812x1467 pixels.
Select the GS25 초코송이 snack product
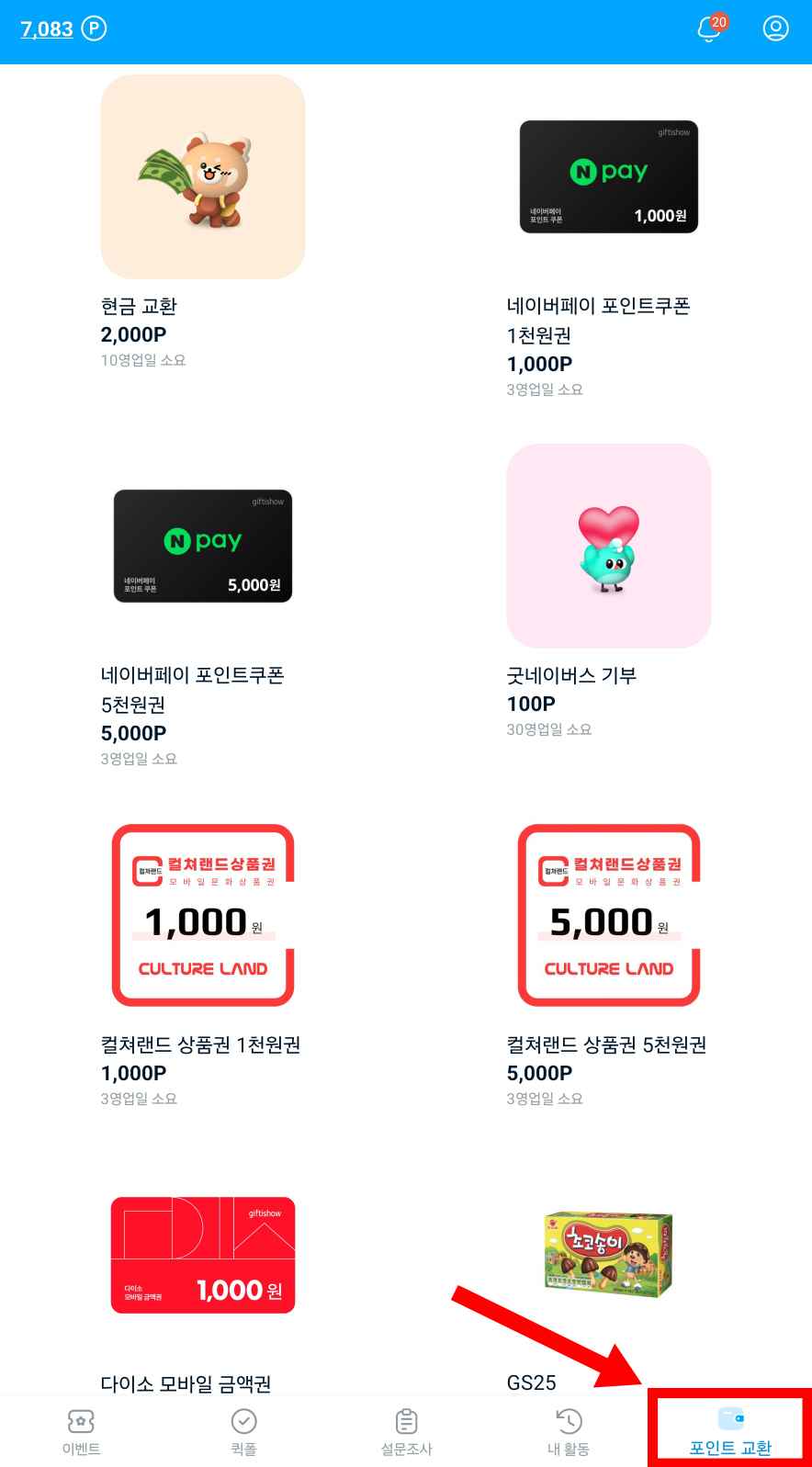tap(608, 1252)
